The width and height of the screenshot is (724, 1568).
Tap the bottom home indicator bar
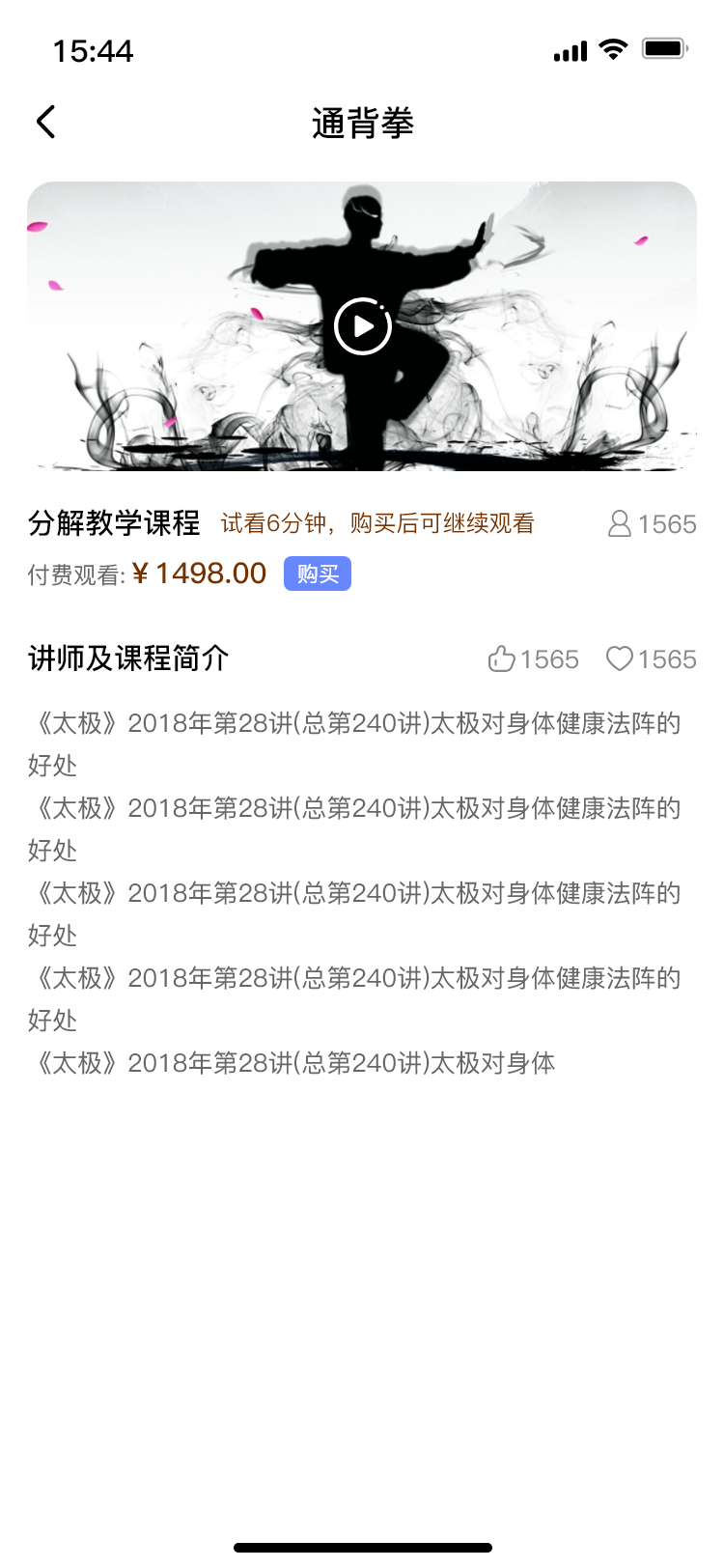click(x=362, y=1545)
